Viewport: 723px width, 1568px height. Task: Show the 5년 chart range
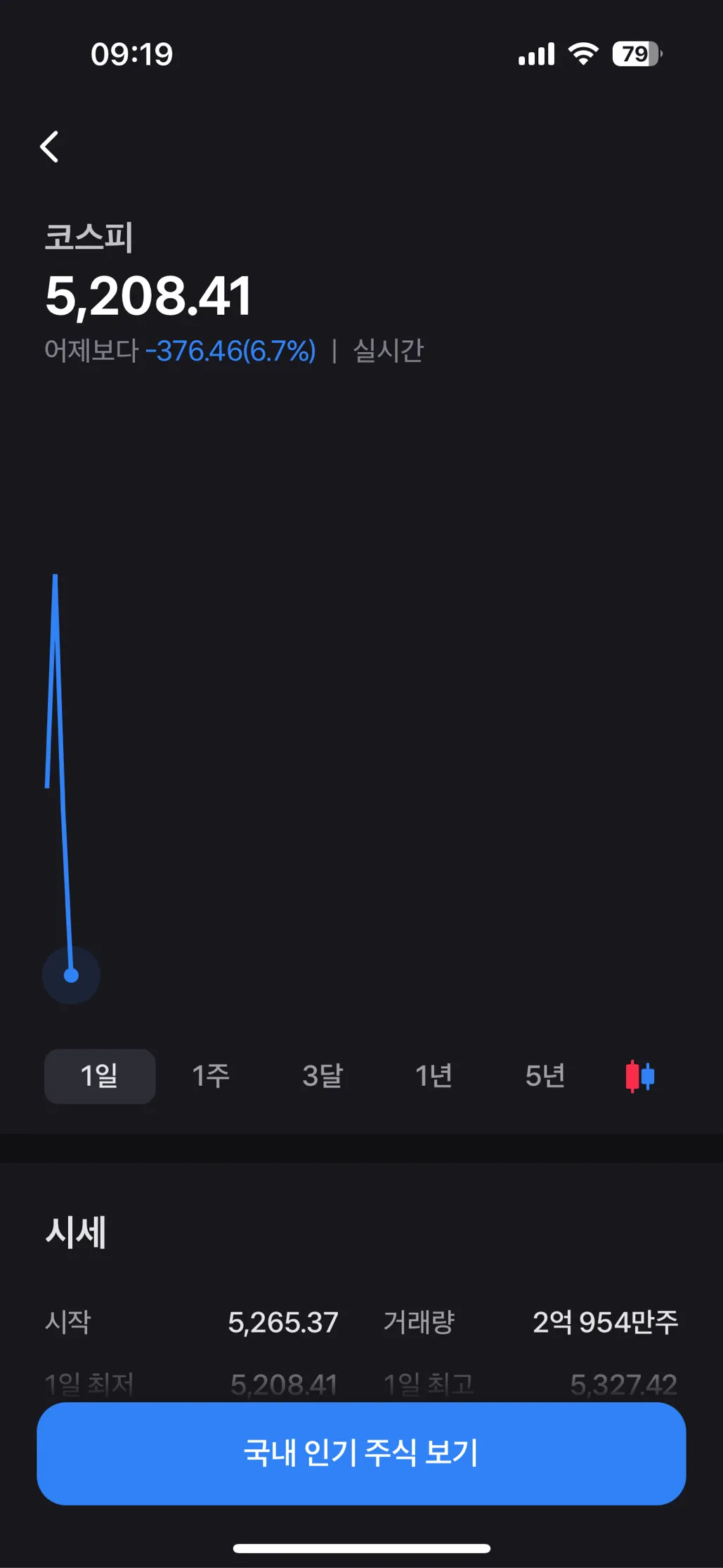coord(545,1076)
